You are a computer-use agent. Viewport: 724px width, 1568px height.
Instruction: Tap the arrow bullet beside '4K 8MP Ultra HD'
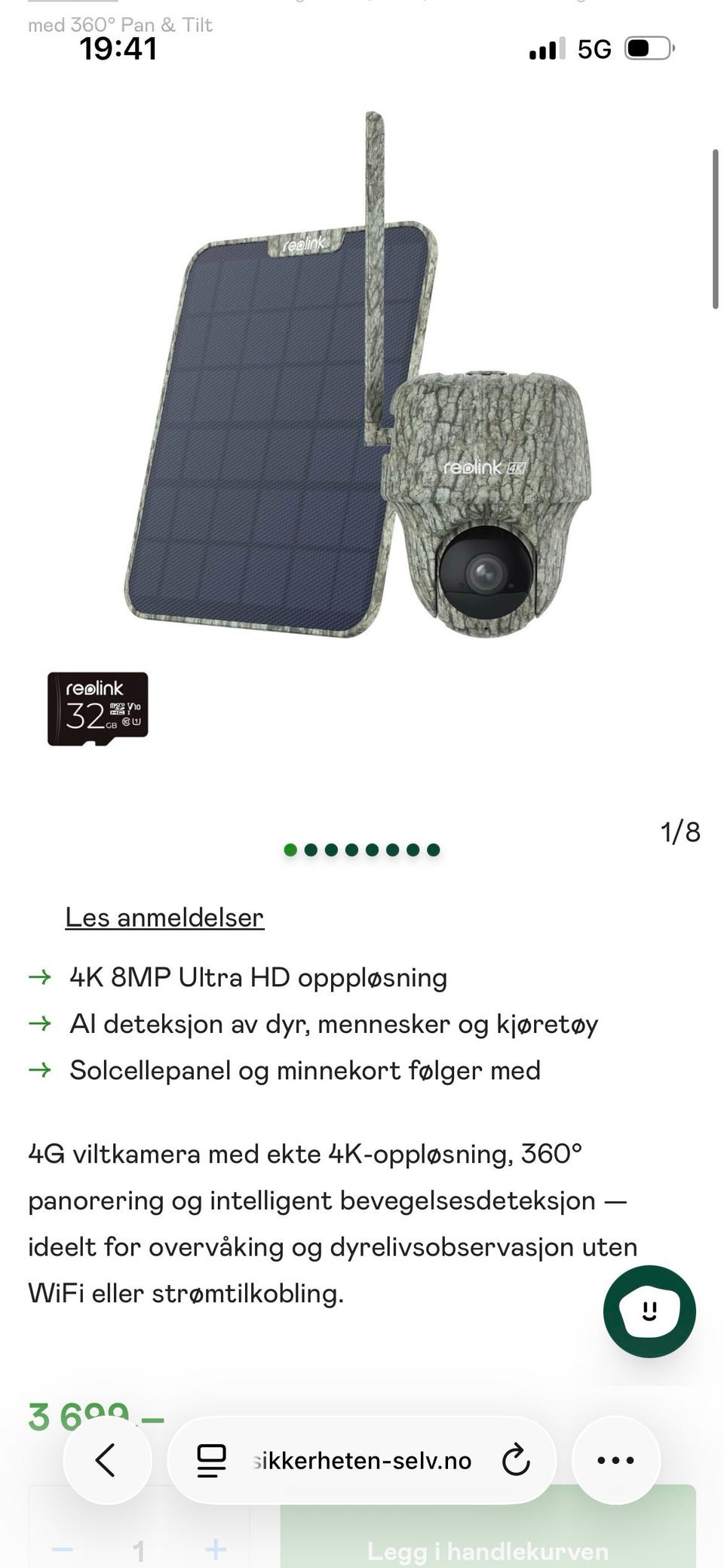[x=41, y=977]
